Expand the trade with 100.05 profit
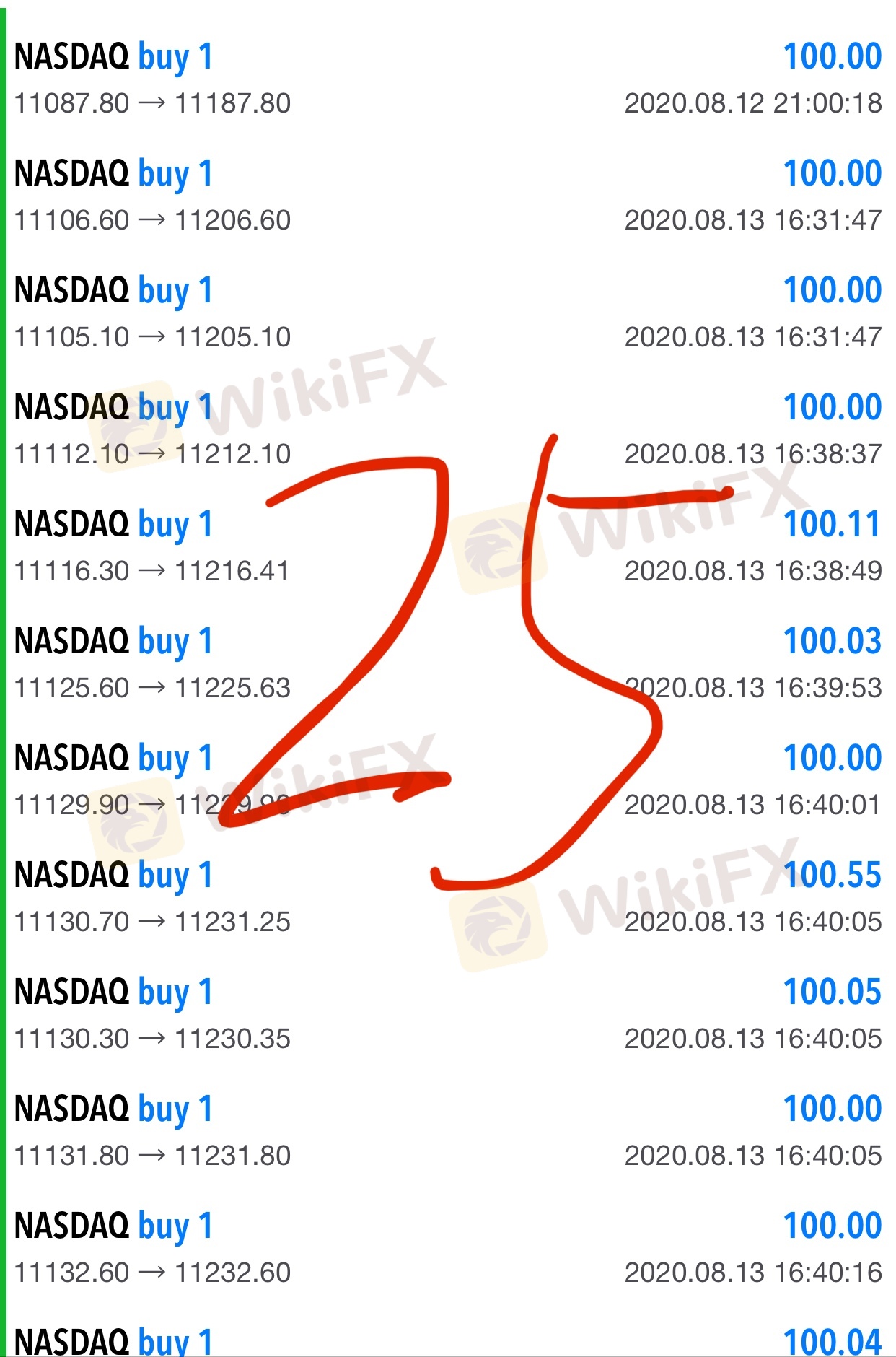This screenshot has height=1357, width=896. tap(447, 1015)
